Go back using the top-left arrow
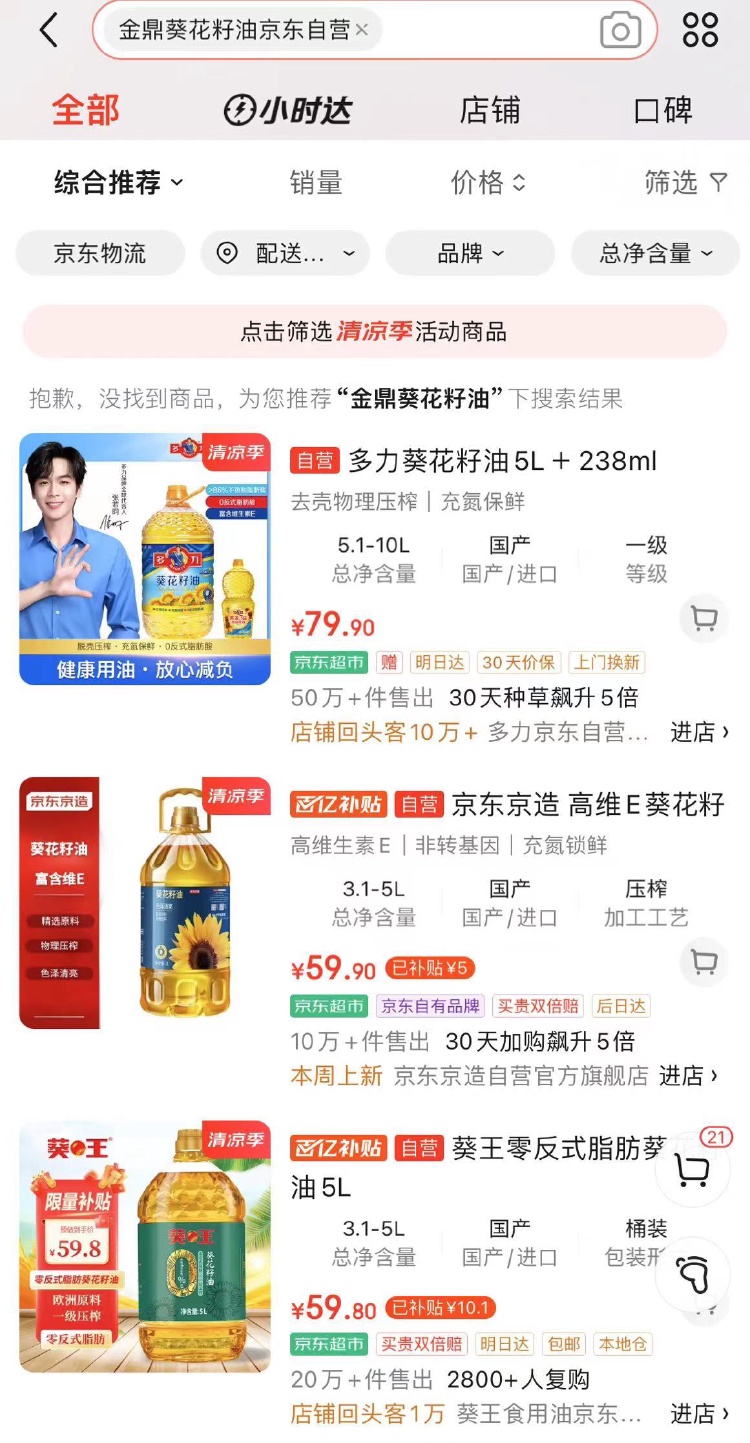The image size is (750, 1443). (x=48, y=31)
